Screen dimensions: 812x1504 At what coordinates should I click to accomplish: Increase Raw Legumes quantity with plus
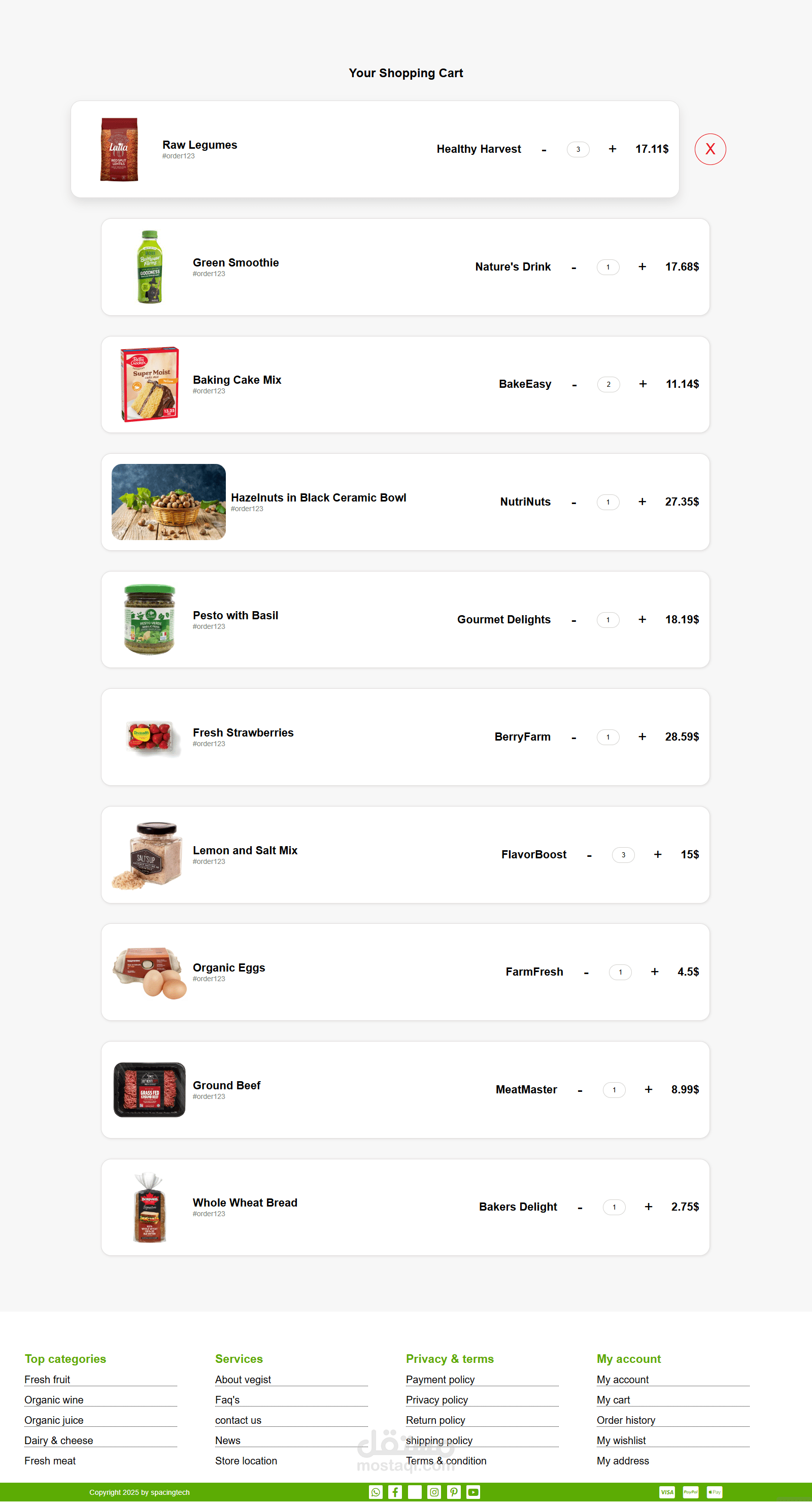[x=613, y=149]
